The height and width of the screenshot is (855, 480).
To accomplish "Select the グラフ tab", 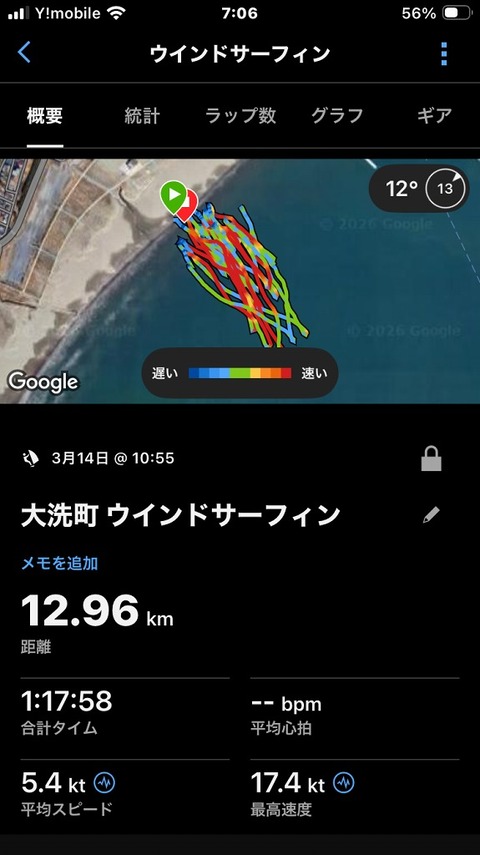I will click(337, 116).
